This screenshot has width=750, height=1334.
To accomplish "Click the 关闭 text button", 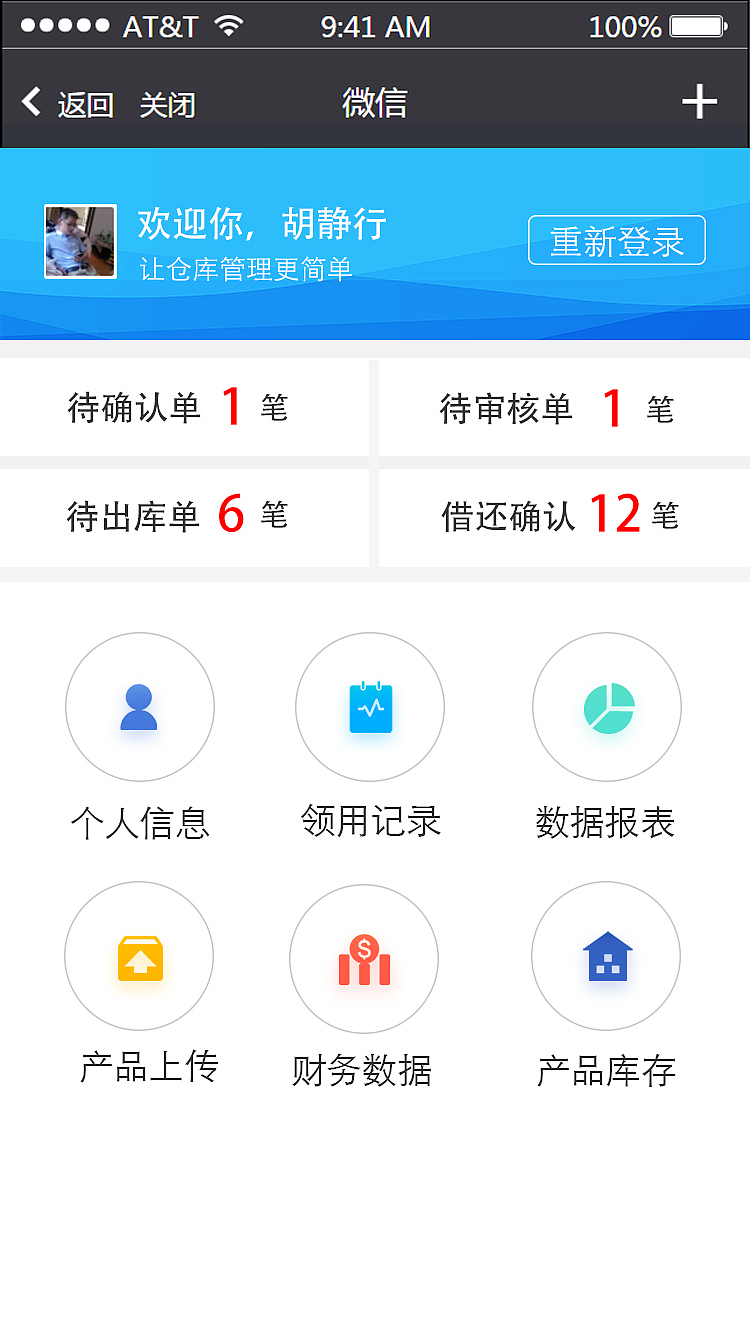I will [x=166, y=104].
